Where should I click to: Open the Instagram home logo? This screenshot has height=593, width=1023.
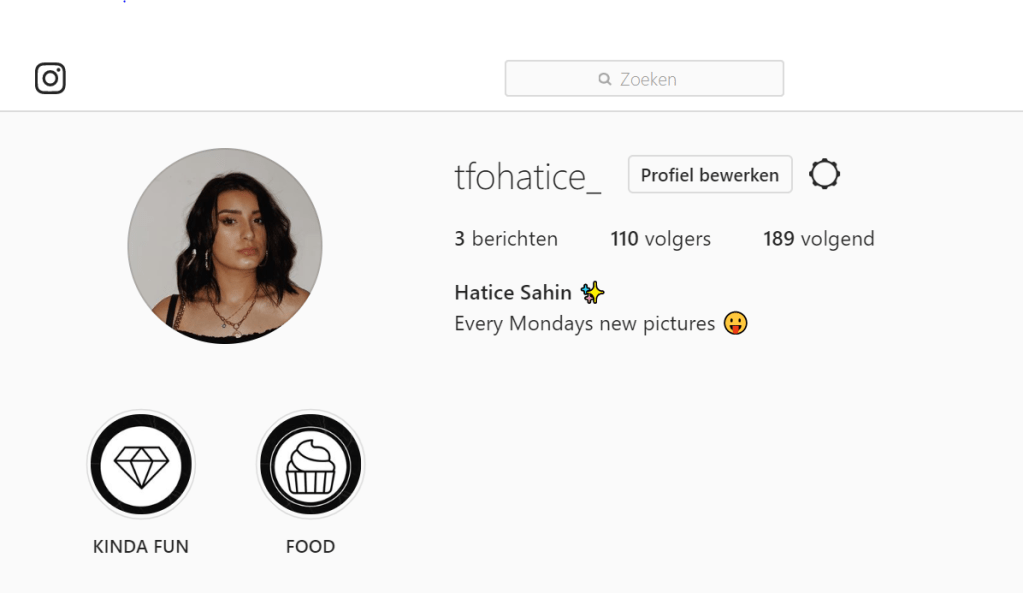pyautogui.click(x=50, y=78)
